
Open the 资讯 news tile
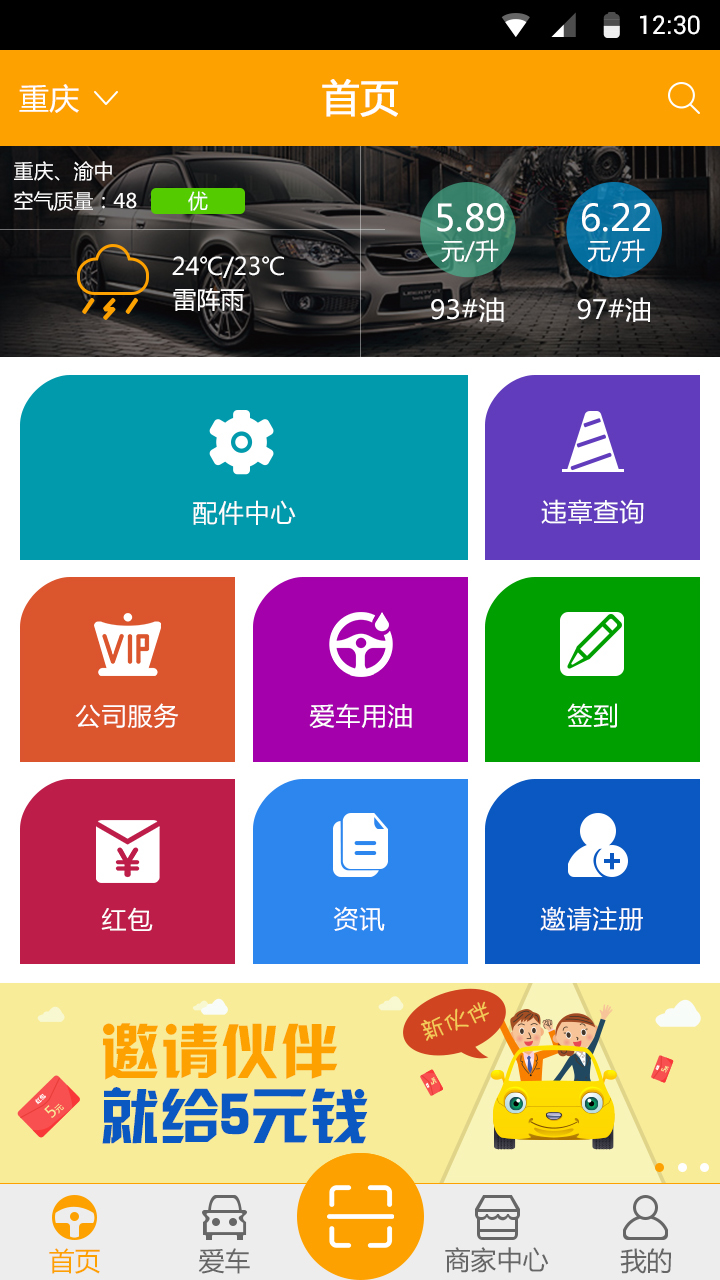click(360, 871)
